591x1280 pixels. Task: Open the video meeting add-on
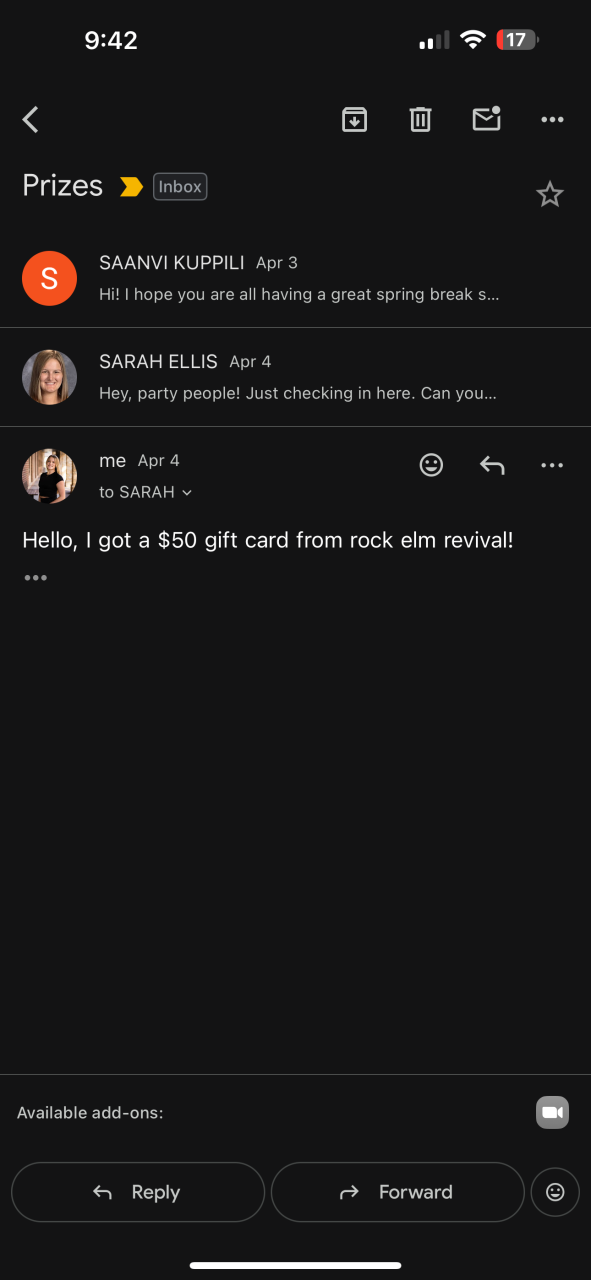click(552, 1112)
